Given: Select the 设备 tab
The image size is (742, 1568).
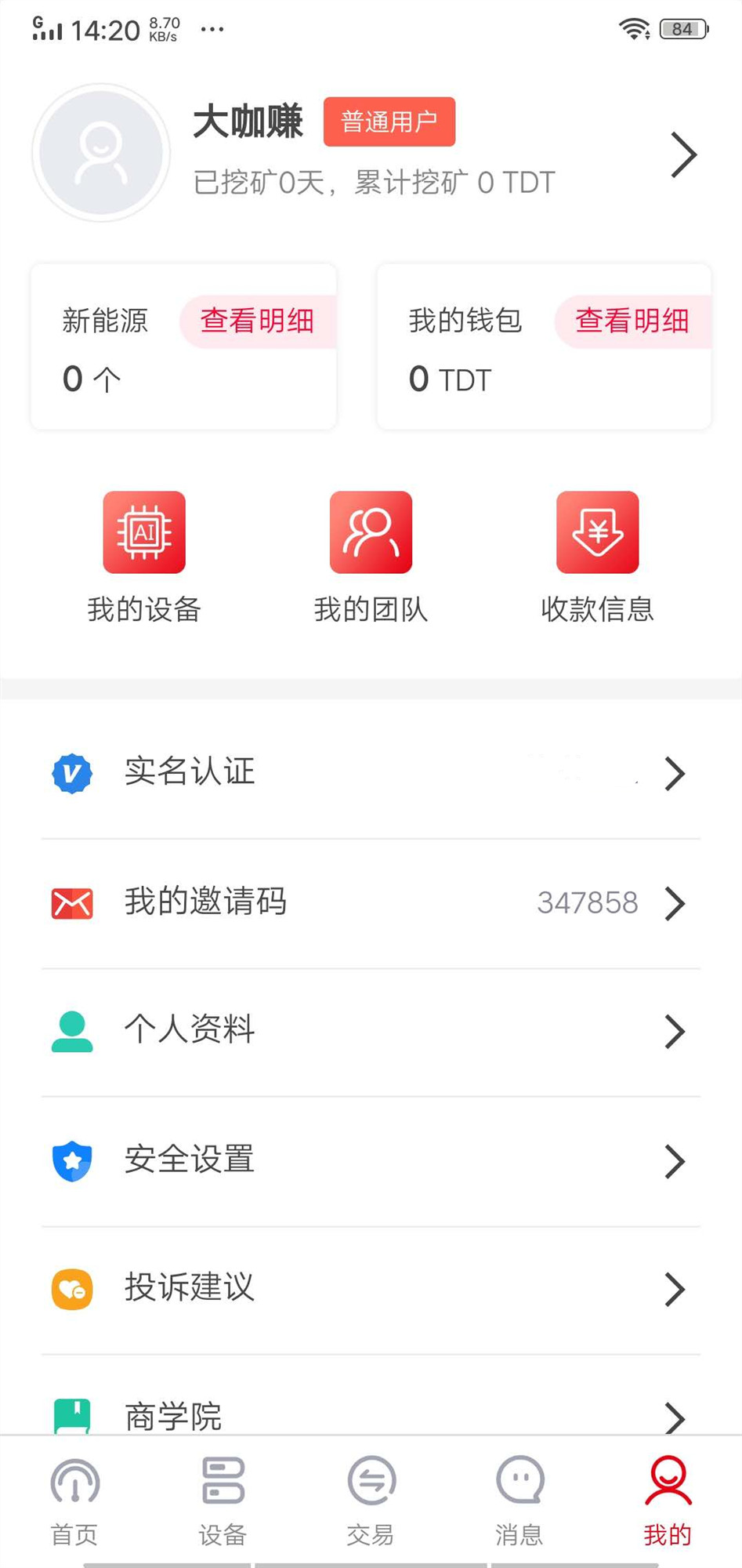Looking at the screenshot, I should coord(223,1501).
